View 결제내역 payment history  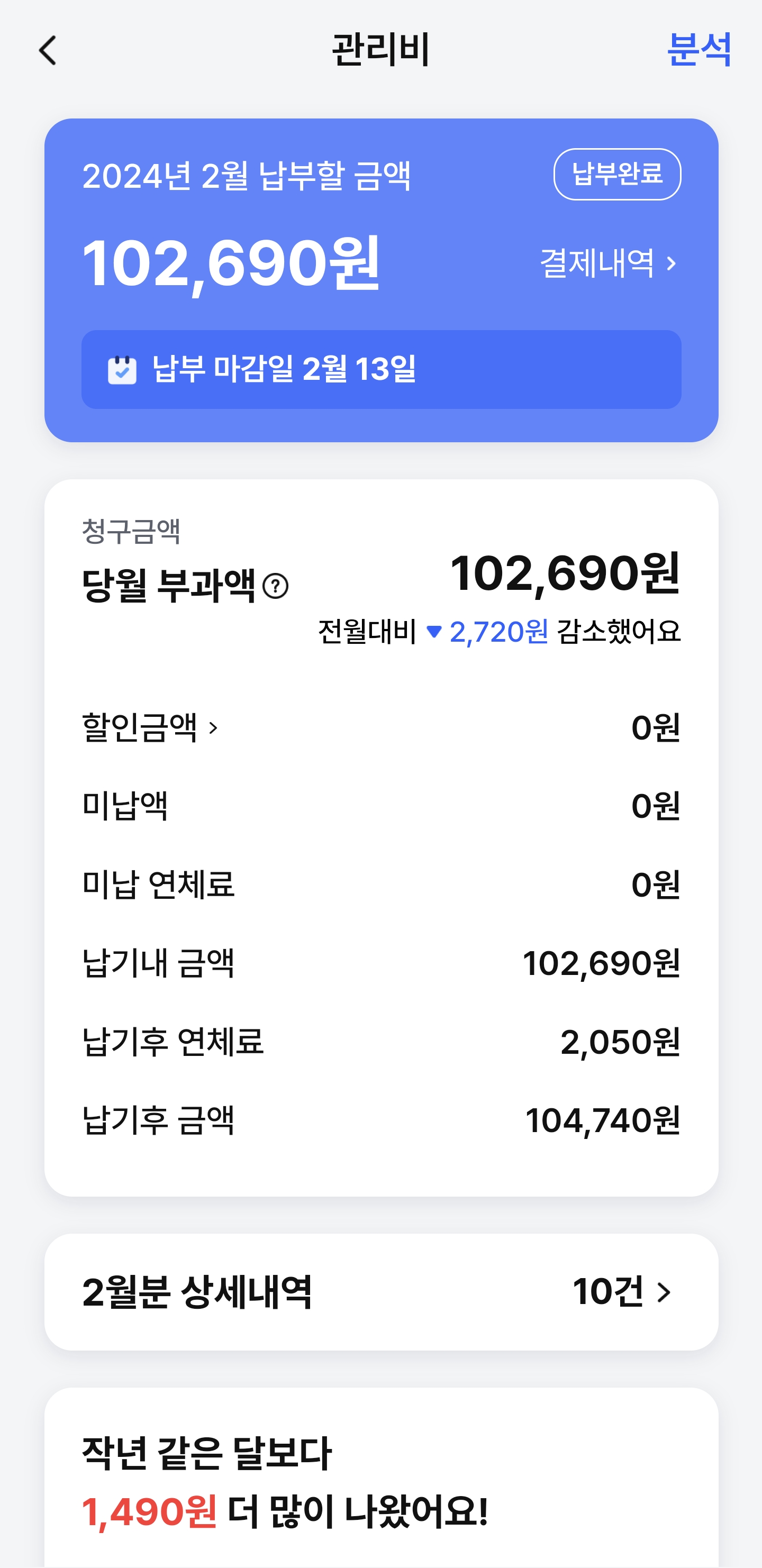point(608,263)
